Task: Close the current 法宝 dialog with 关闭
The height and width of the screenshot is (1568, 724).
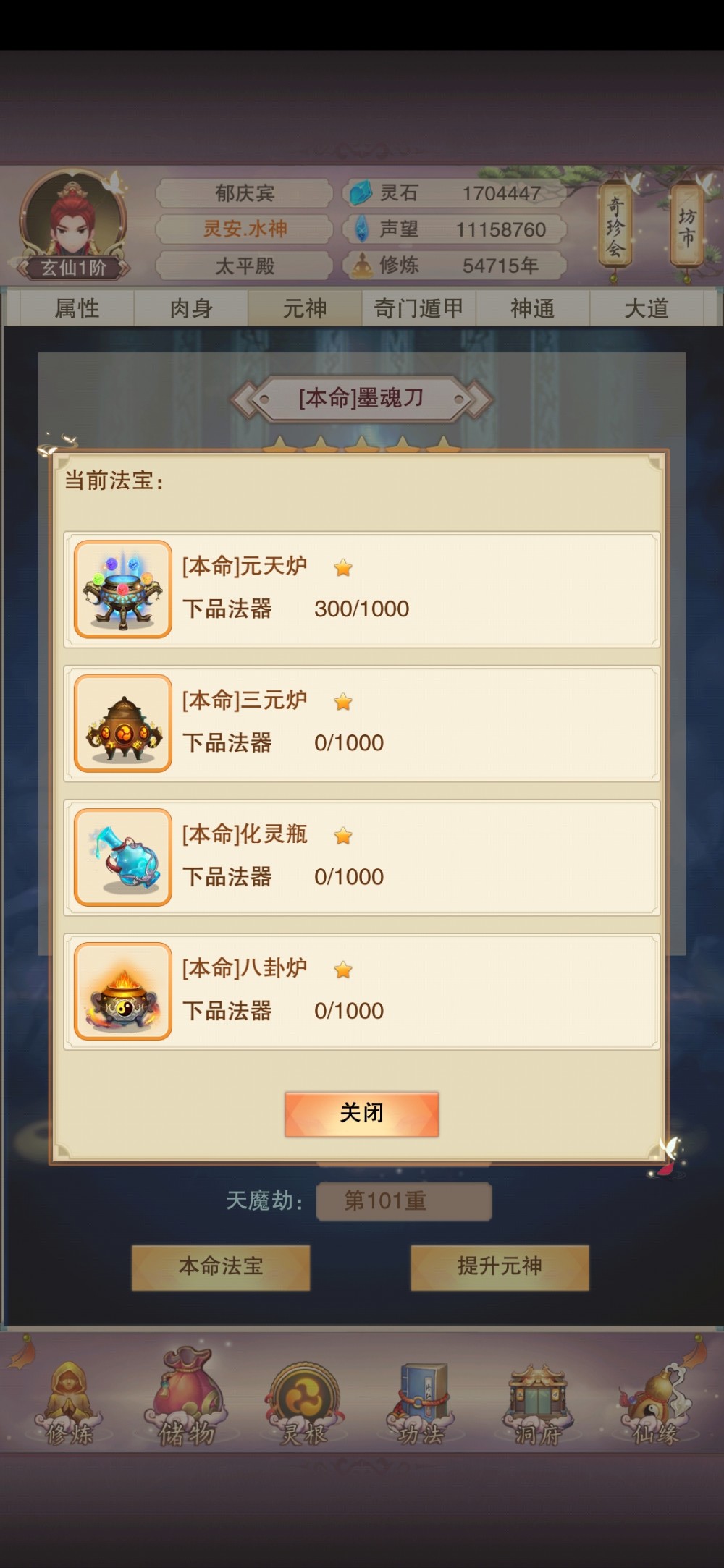Action: (361, 1114)
